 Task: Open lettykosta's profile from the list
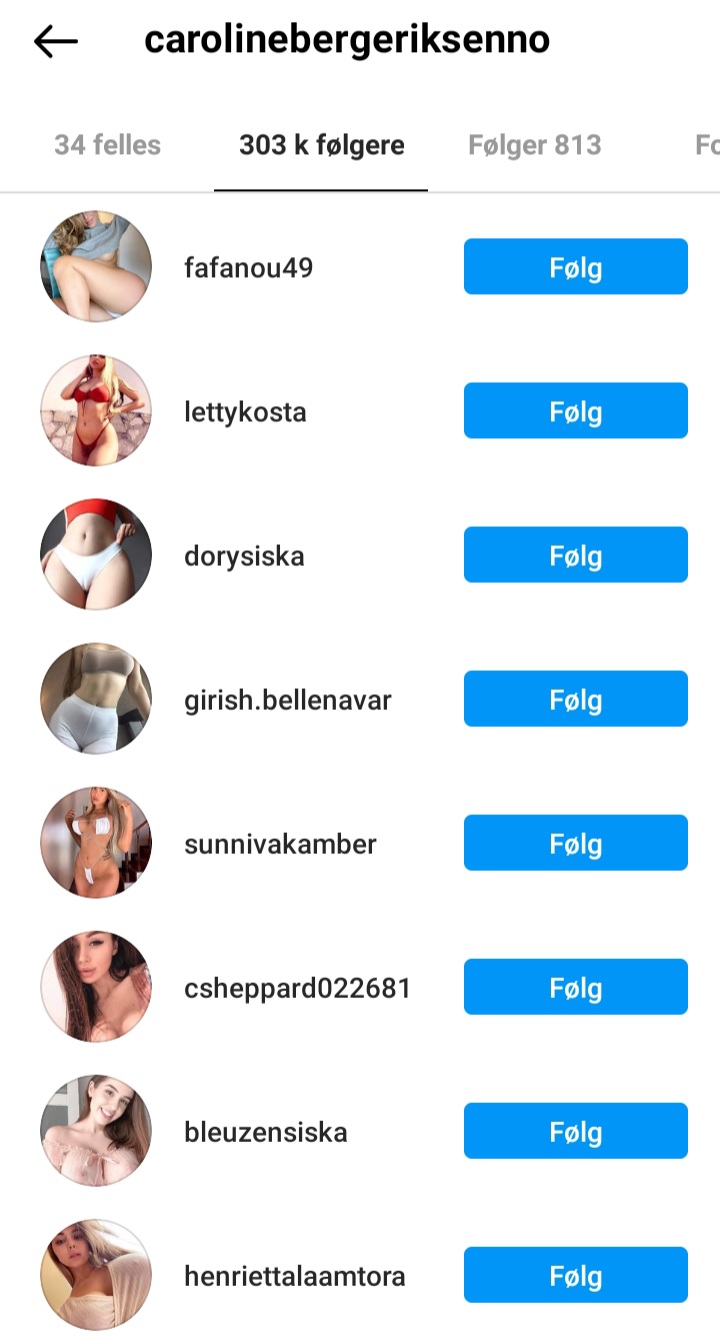point(245,412)
